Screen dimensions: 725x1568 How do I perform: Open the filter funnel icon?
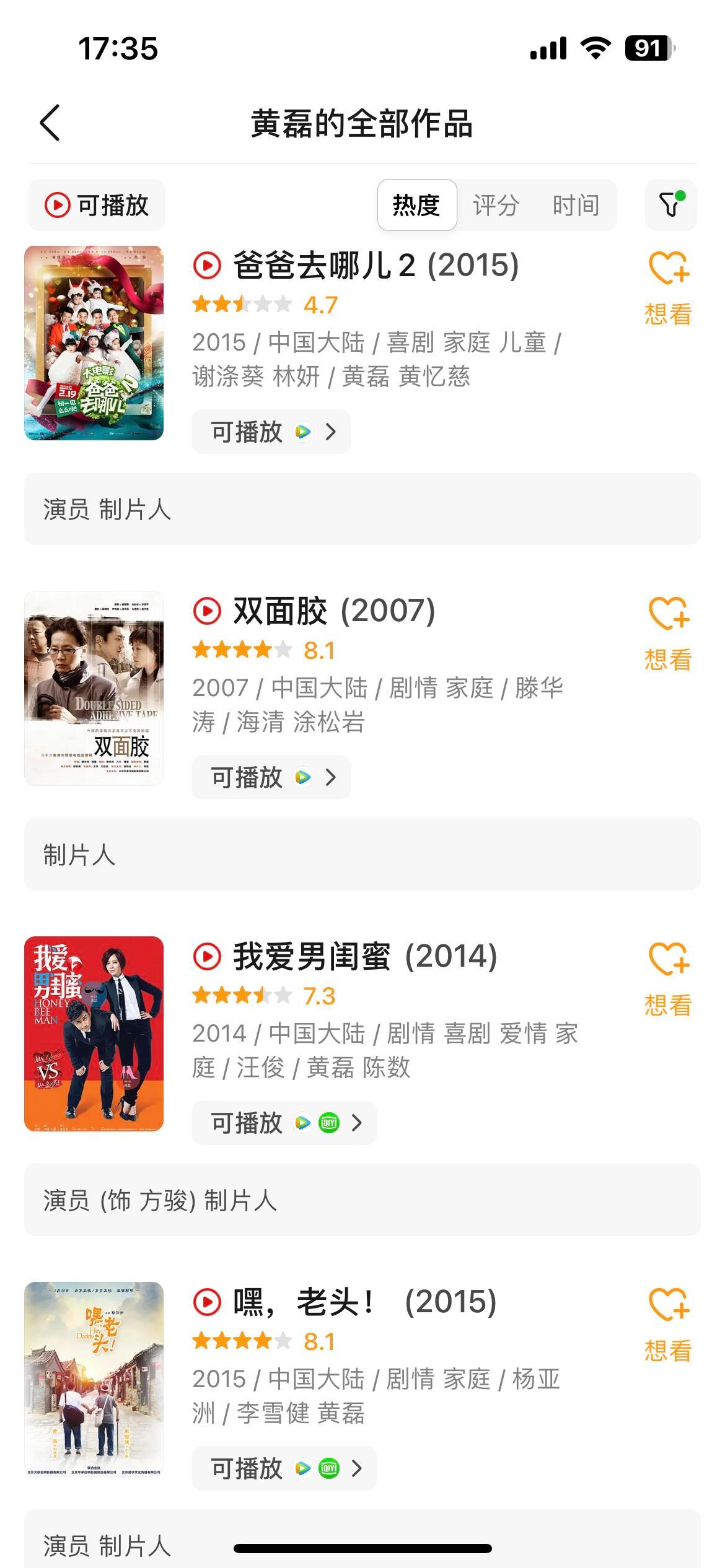(671, 205)
